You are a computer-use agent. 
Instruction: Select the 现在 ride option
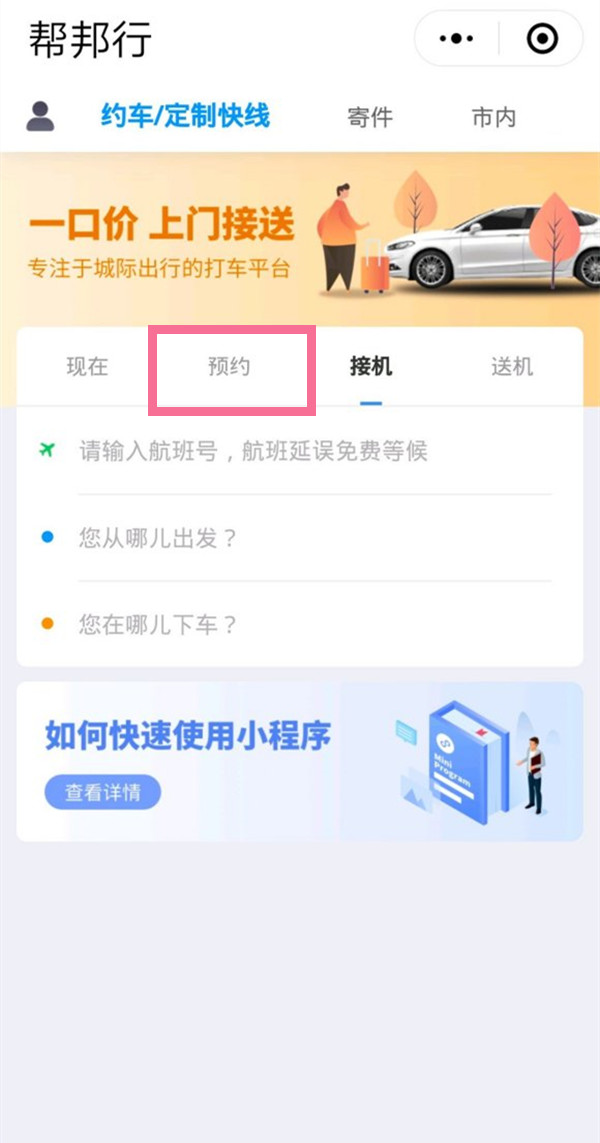tap(87, 367)
